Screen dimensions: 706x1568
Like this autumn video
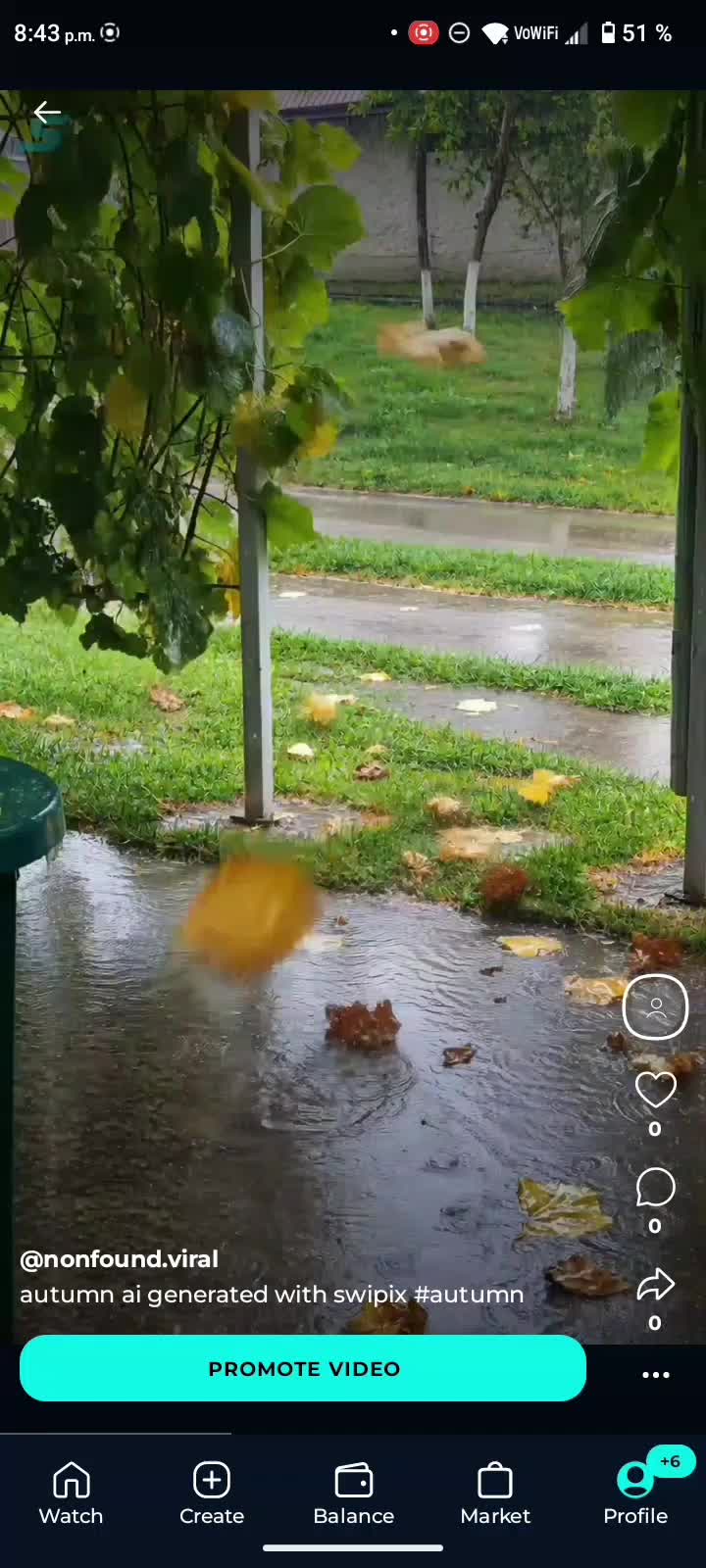coord(656,1090)
